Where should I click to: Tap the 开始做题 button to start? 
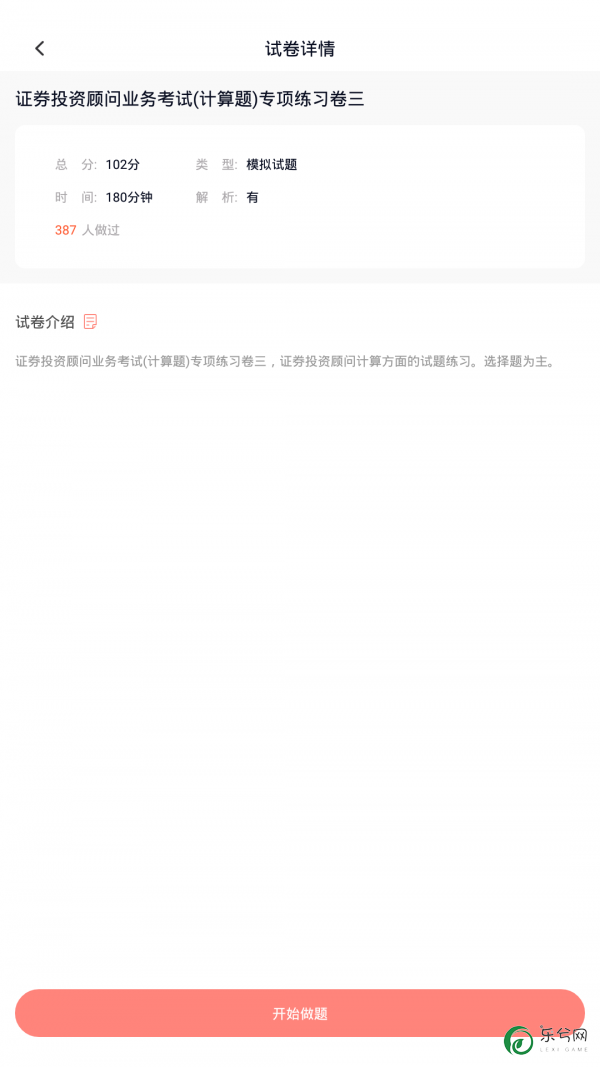(299, 1013)
